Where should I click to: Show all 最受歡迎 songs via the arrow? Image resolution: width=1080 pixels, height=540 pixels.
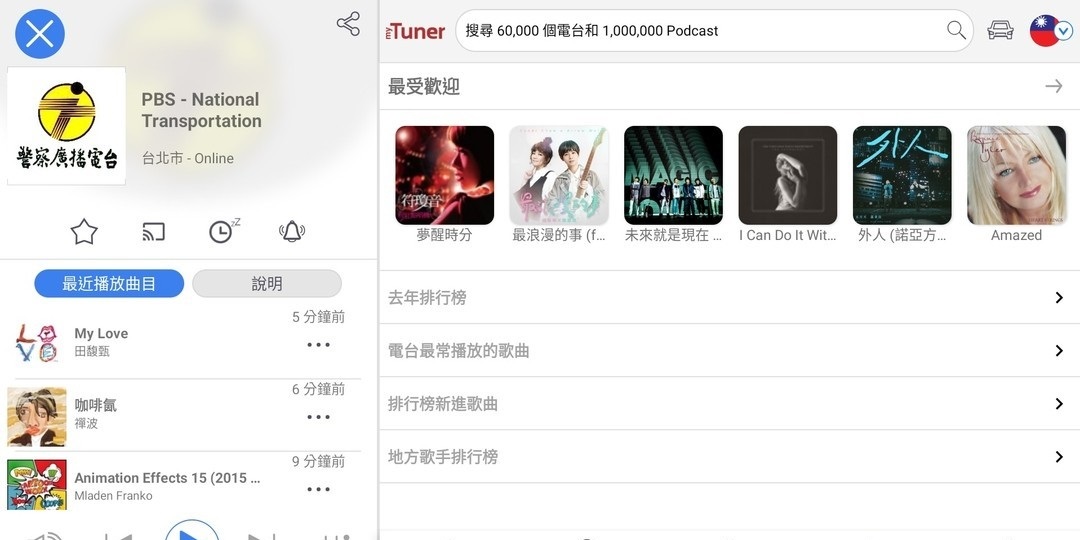[1053, 87]
